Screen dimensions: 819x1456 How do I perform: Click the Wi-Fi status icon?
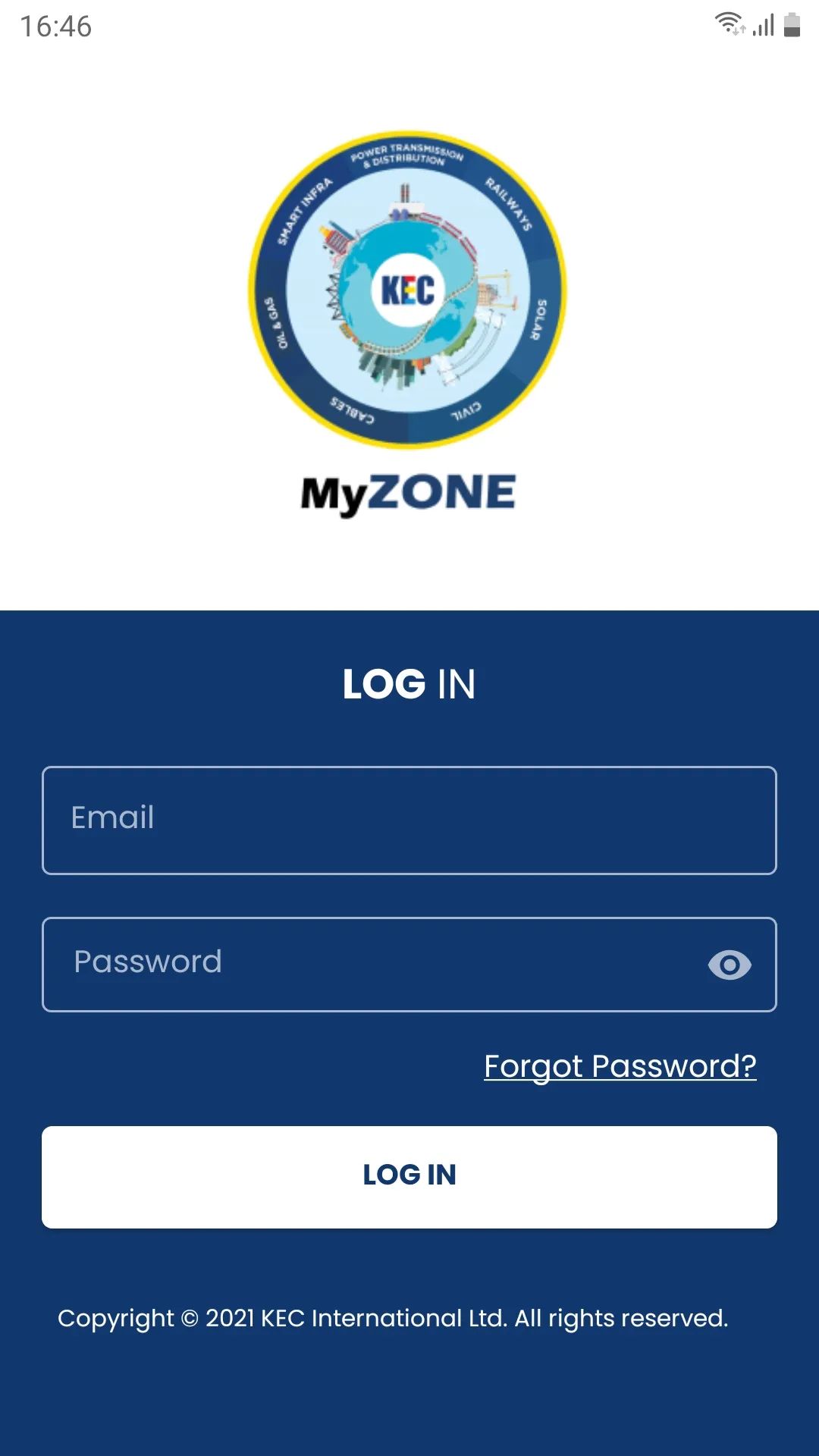tap(730, 24)
